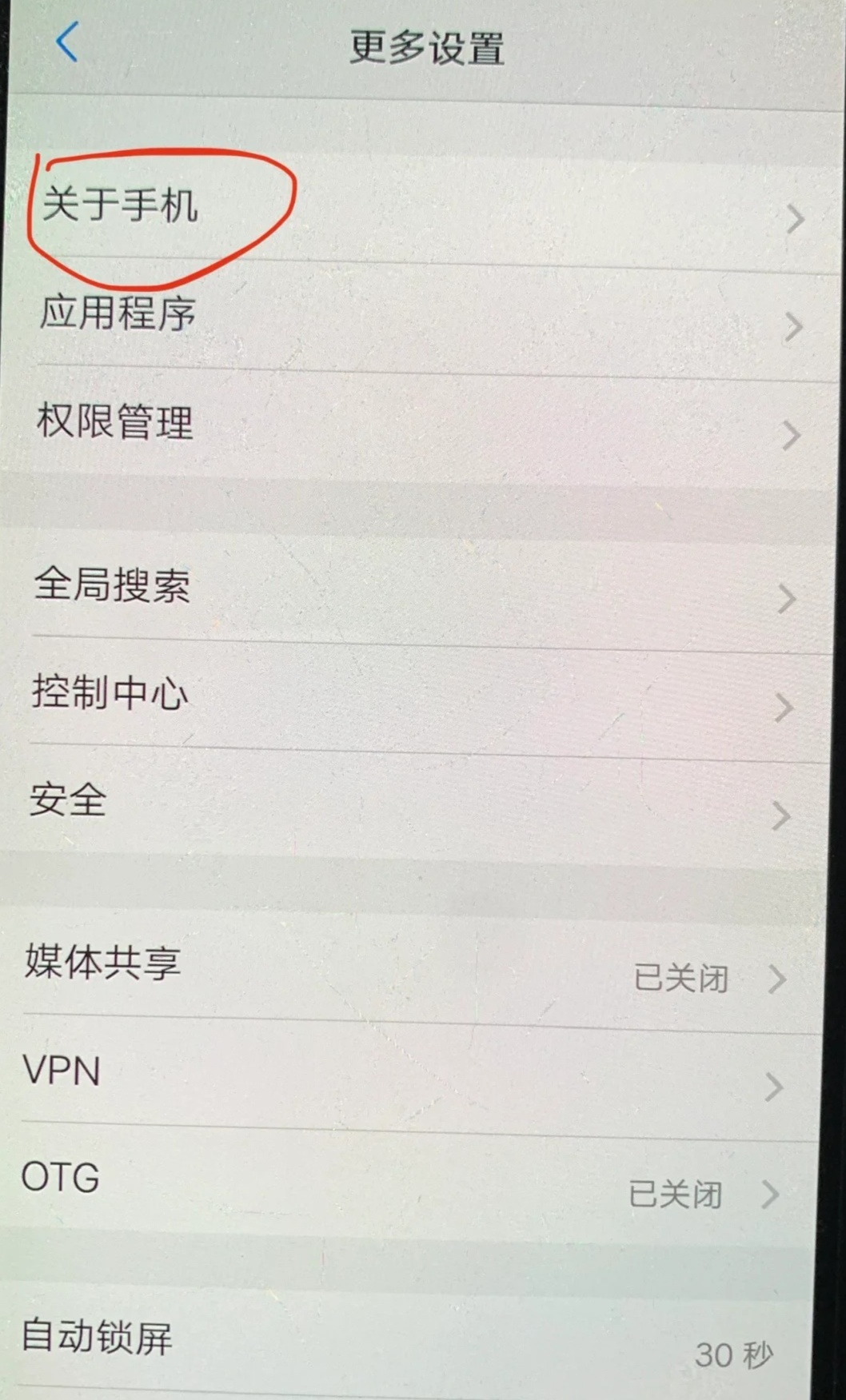This screenshot has width=846, height=1400.
Task: Open 媒体共享 setting
Action: tap(104, 962)
